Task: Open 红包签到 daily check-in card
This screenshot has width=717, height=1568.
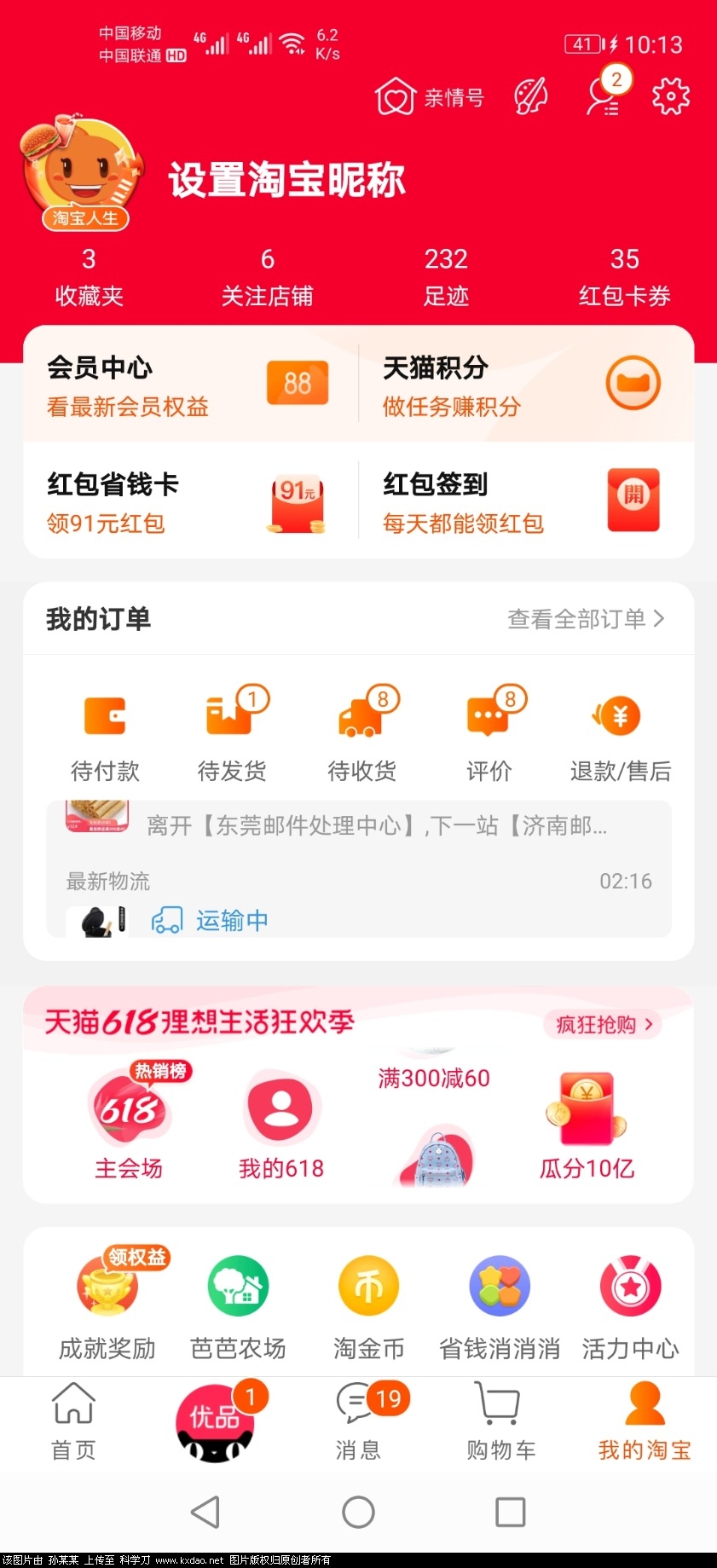Action: click(522, 501)
